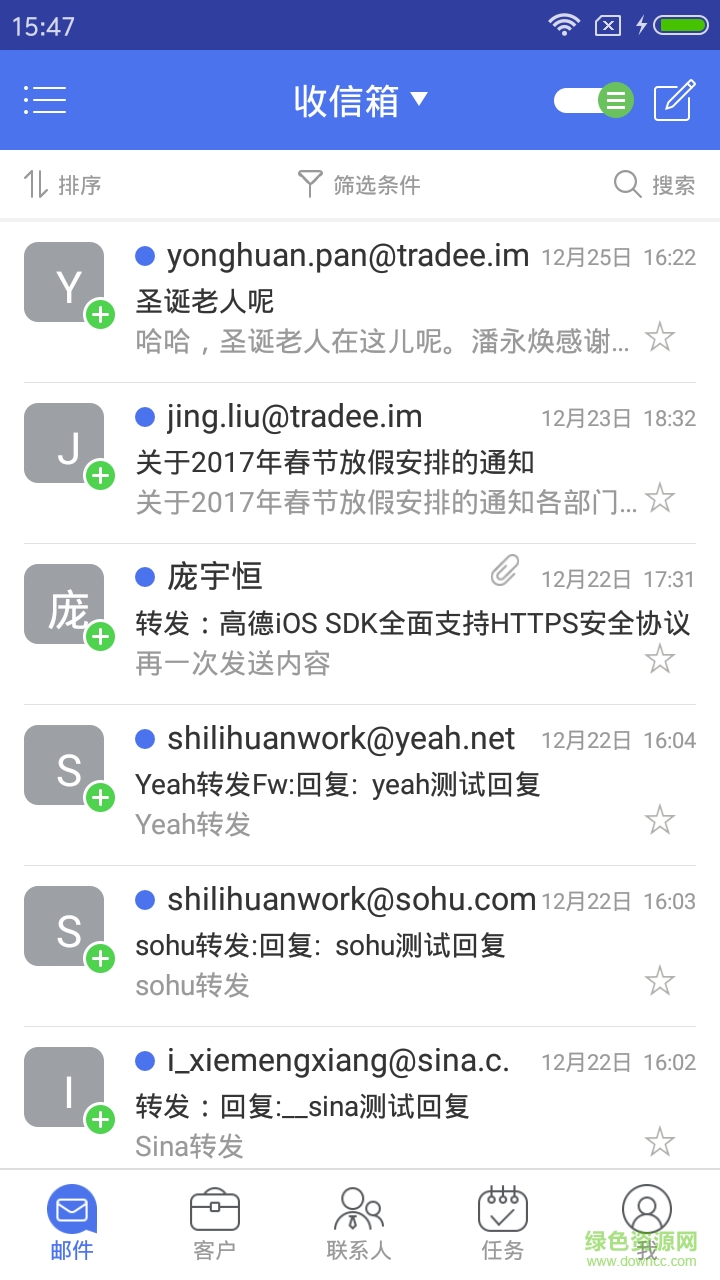Open the drawer menu button
Image resolution: width=720 pixels, height=1280 pixels.
(45, 100)
